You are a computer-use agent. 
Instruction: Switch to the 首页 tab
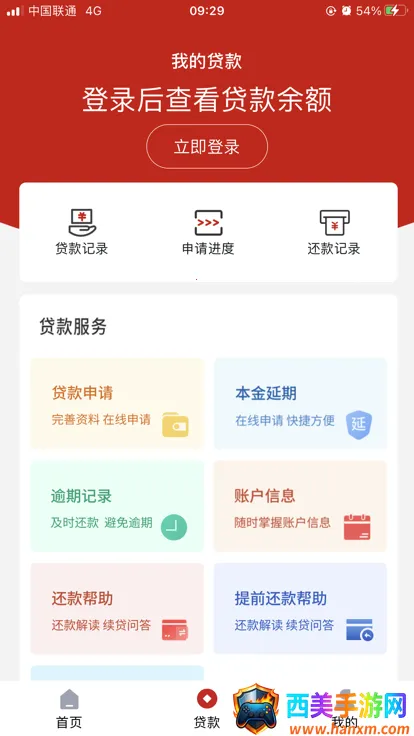coord(69,709)
